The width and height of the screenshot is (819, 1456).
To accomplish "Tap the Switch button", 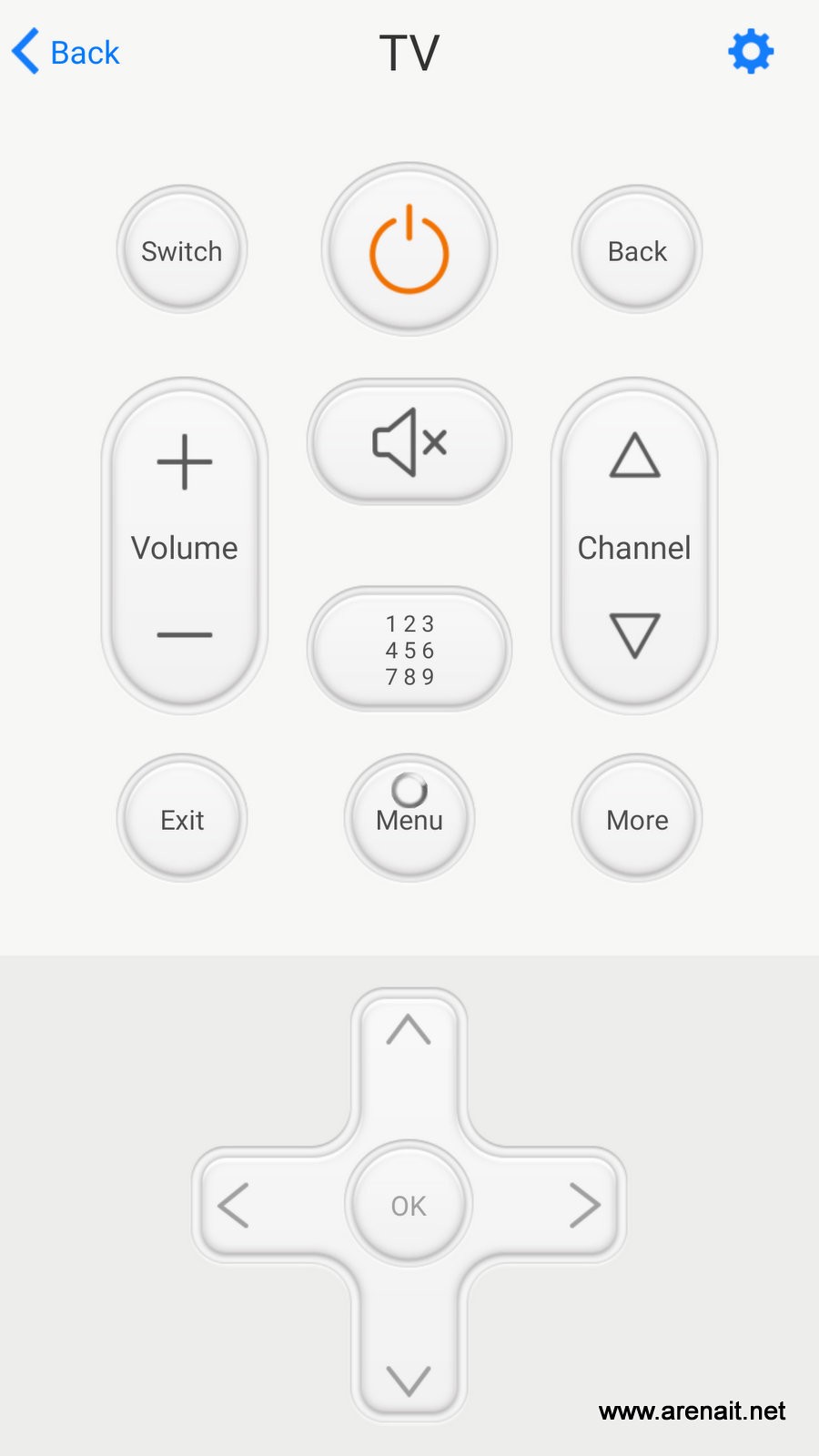I will 182,250.
